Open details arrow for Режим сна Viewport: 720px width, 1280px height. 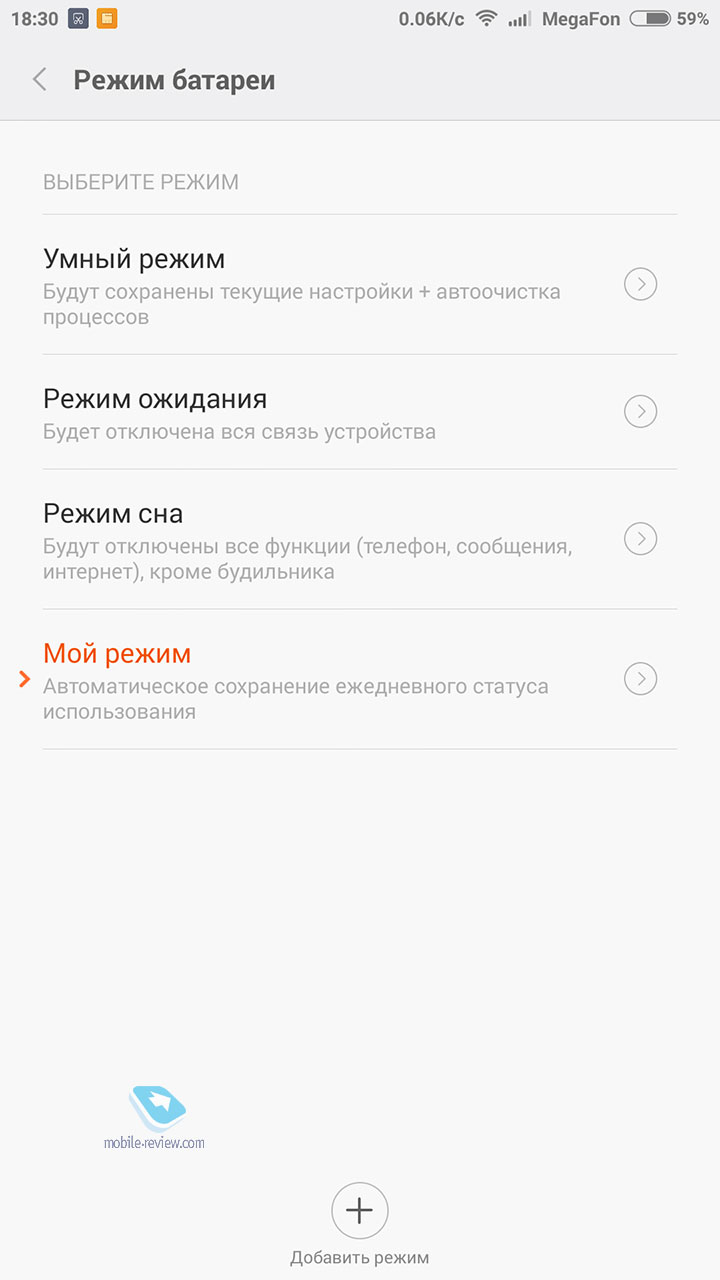coord(640,539)
